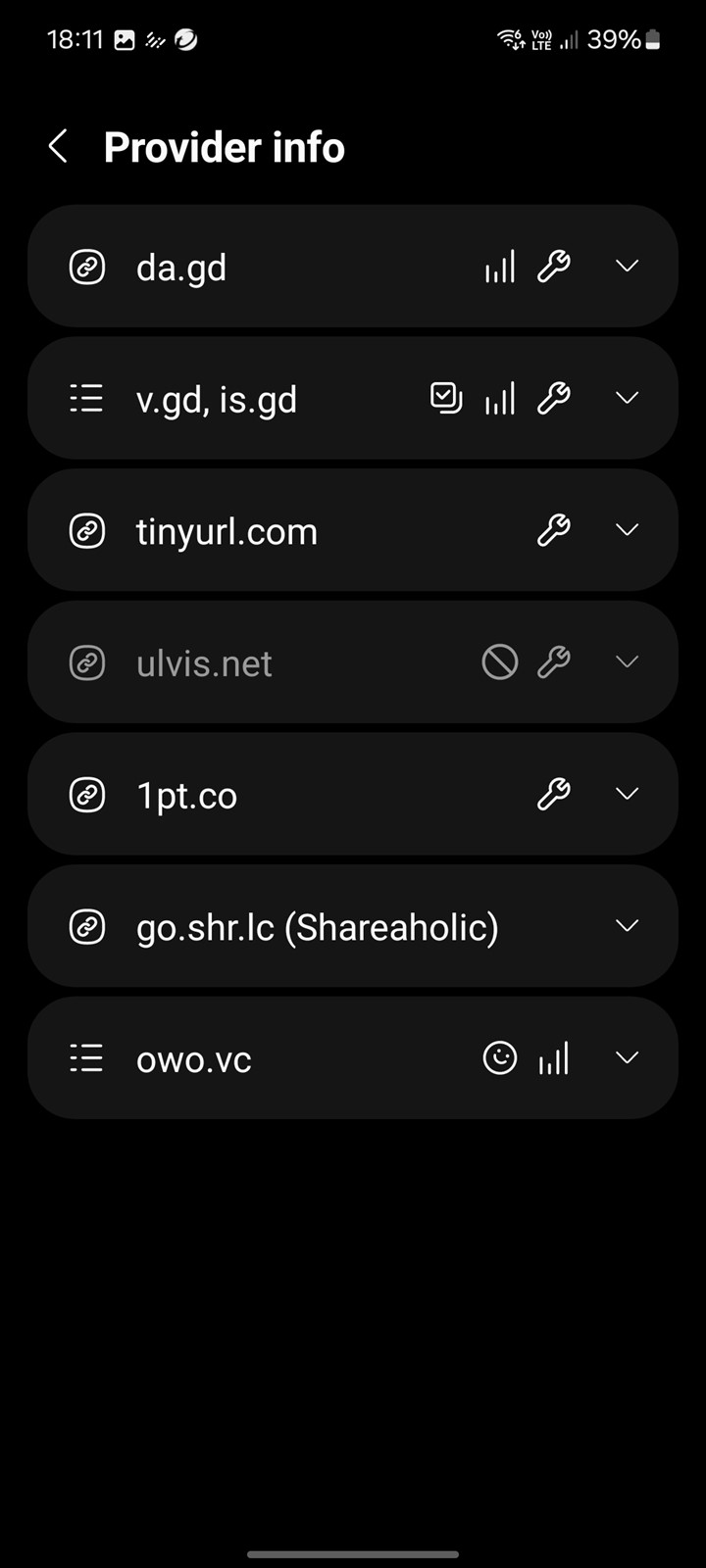The image size is (706, 1568).
Task: Expand the 1pt.co chevron
Action: 627,794
